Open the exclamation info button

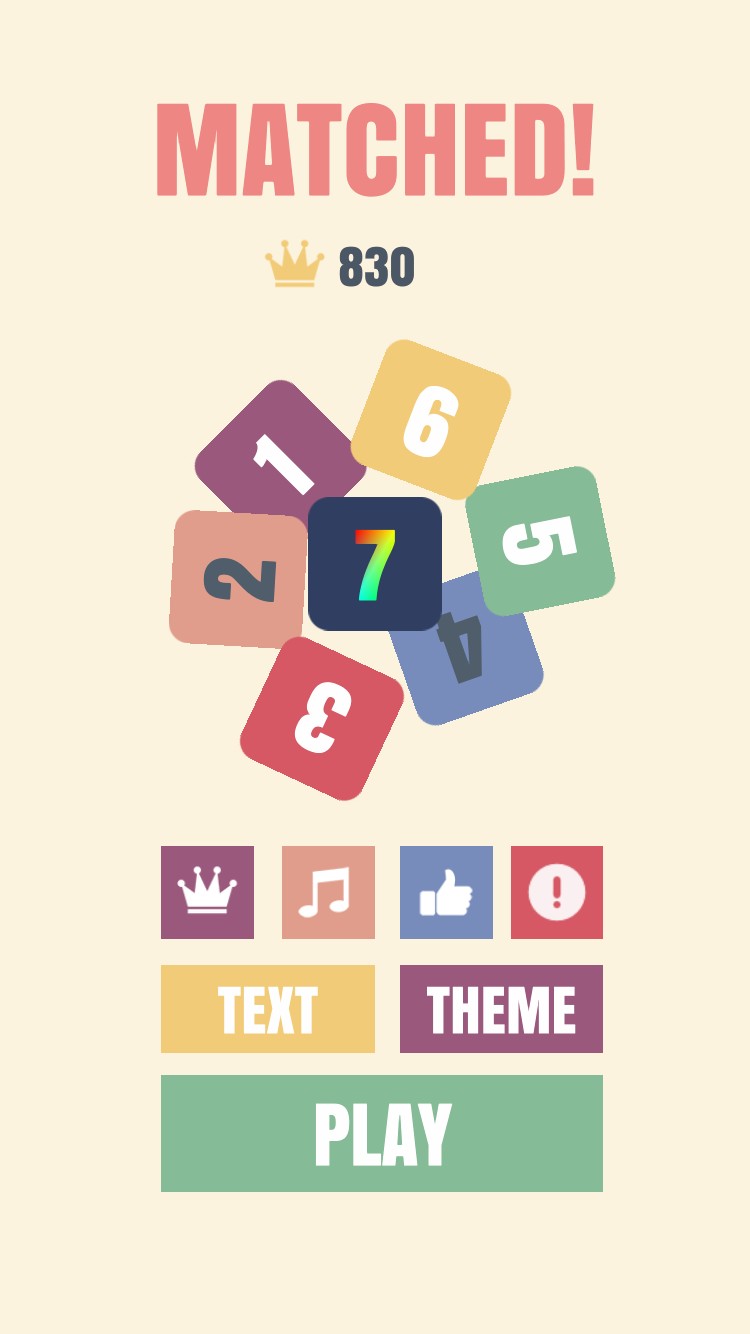pos(557,892)
